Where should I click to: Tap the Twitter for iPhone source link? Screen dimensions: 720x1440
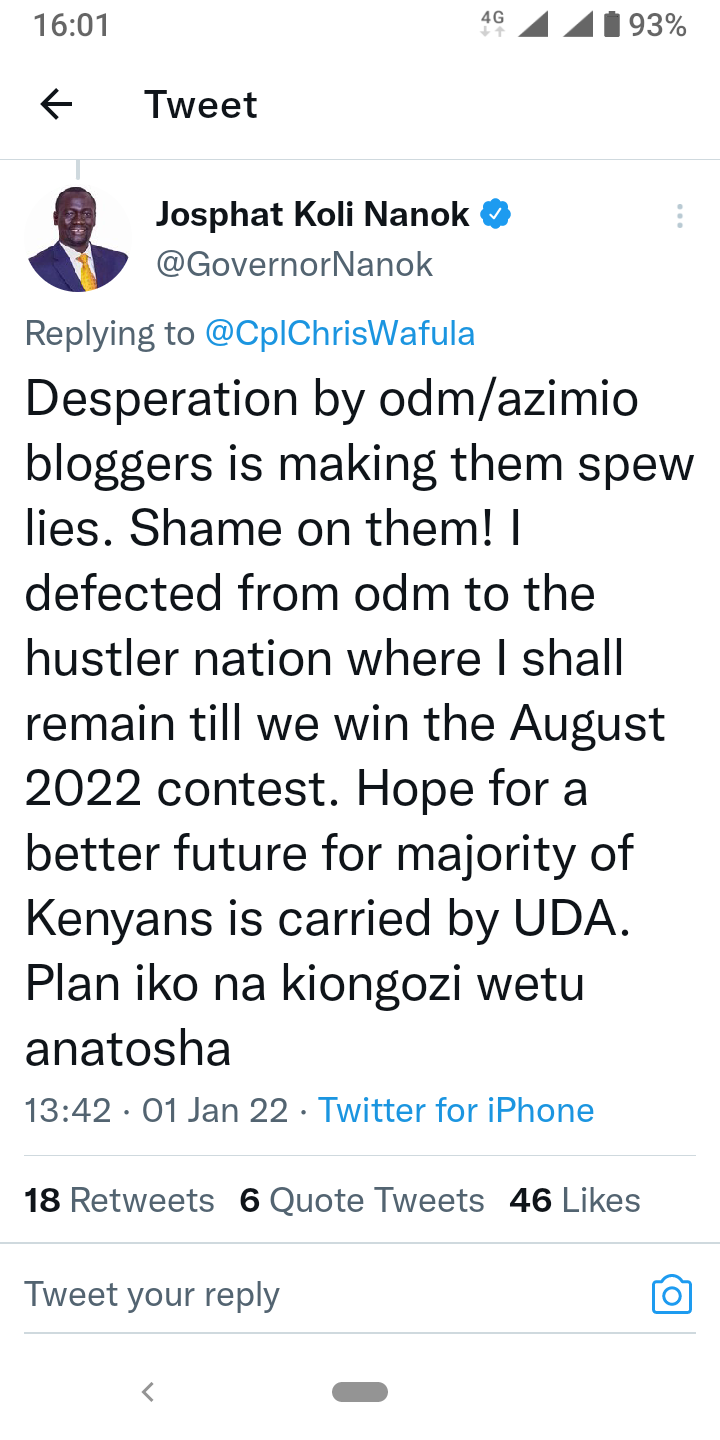click(x=456, y=1110)
